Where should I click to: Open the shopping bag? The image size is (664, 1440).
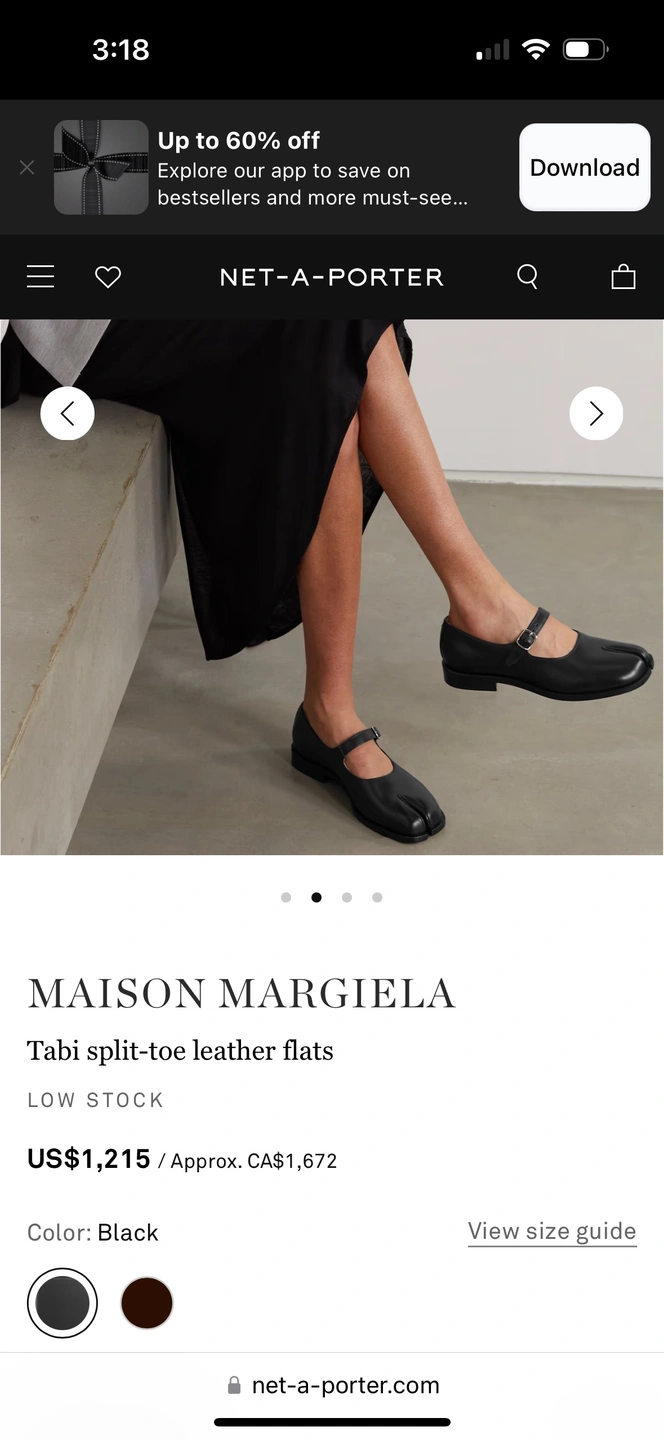(623, 277)
